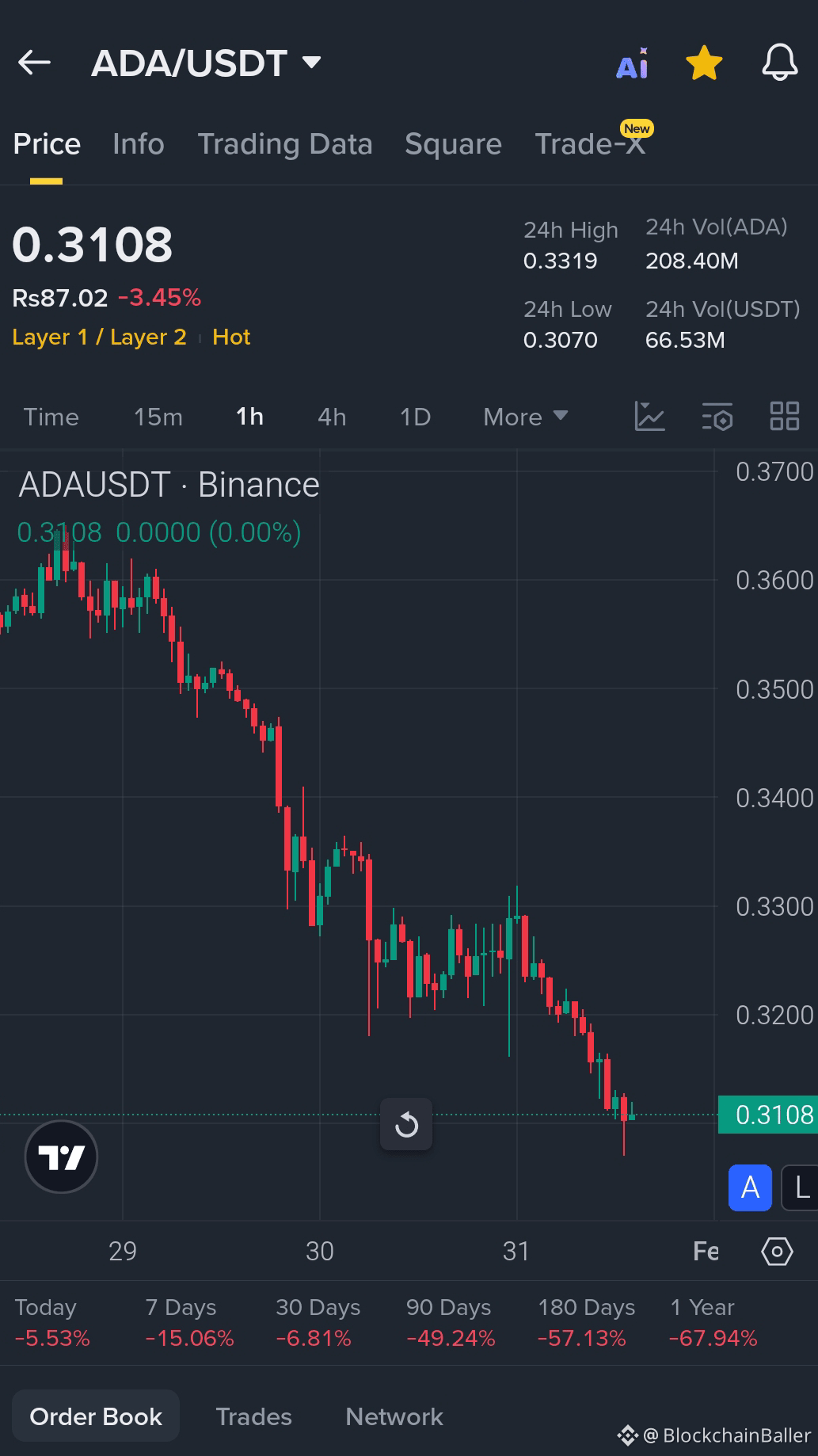Screen dimensions: 818x1456
Task: Open chart layout grid icon
Action: [x=785, y=417]
